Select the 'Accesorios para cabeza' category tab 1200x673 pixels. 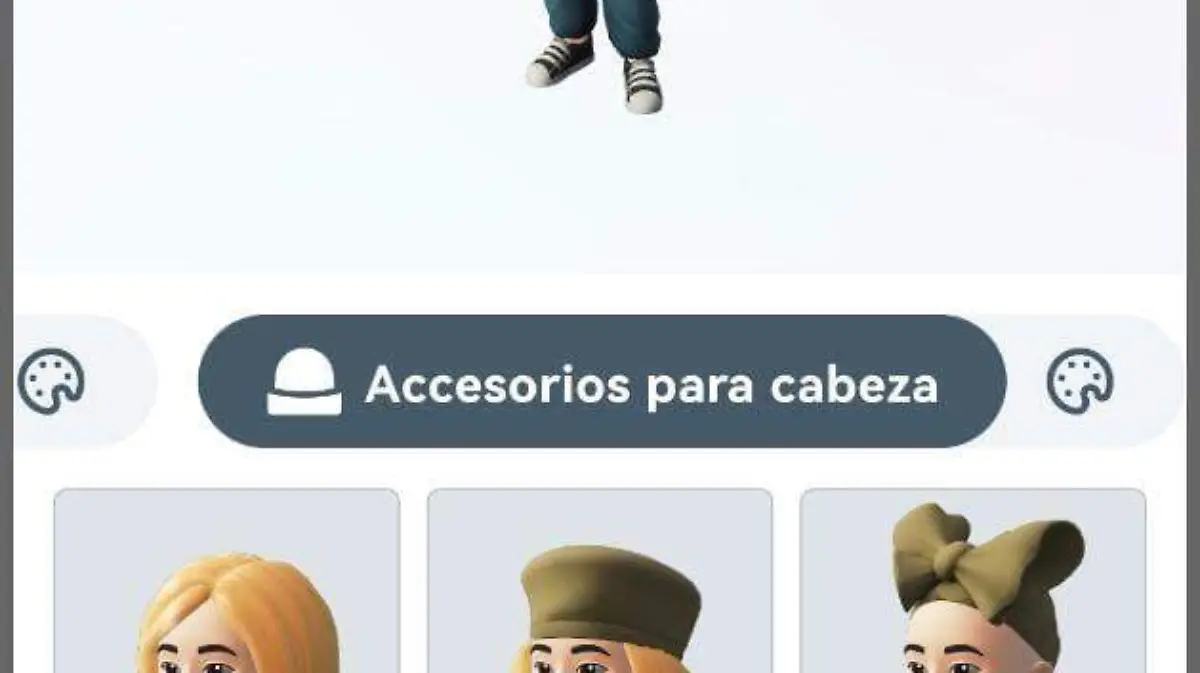(602, 383)
